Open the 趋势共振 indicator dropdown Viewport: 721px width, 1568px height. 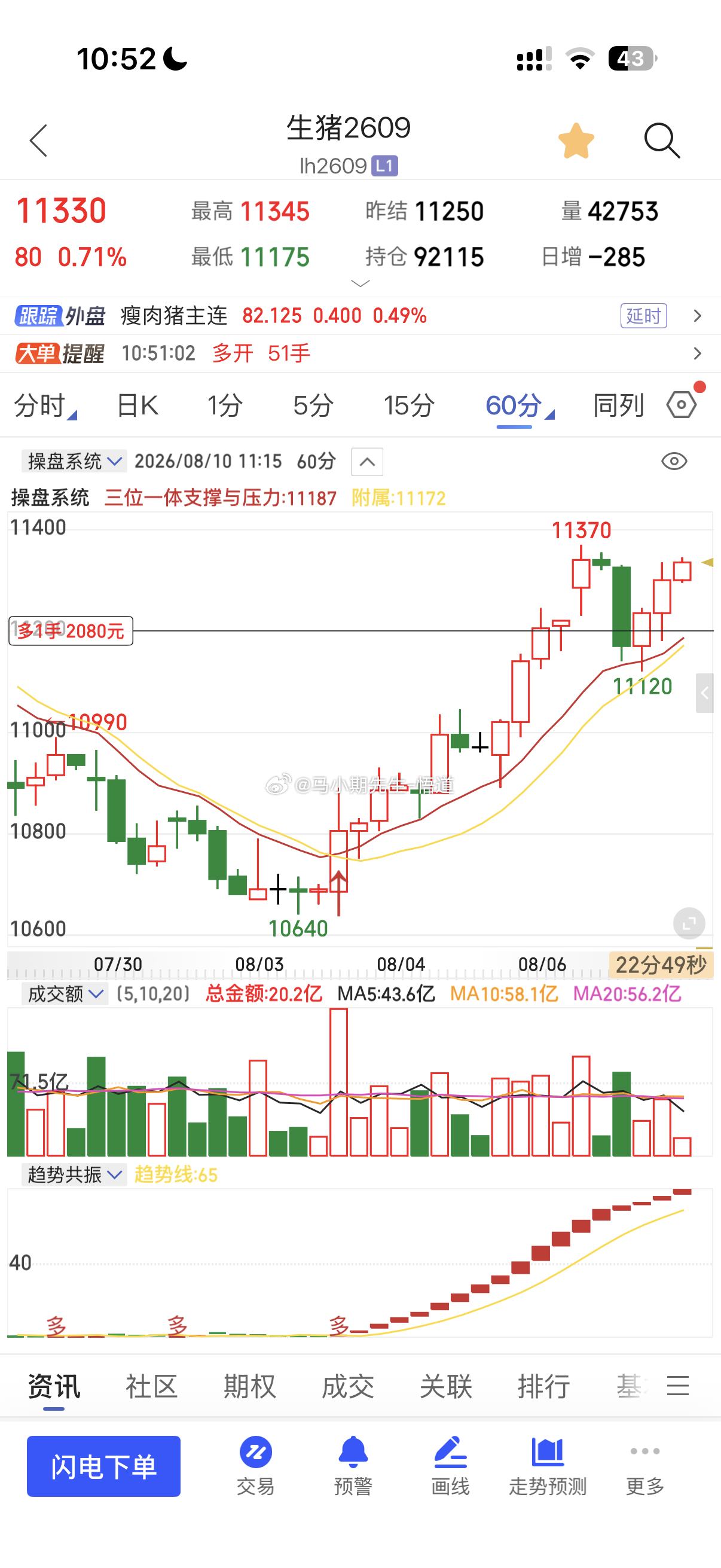(x=74, y=1175)
